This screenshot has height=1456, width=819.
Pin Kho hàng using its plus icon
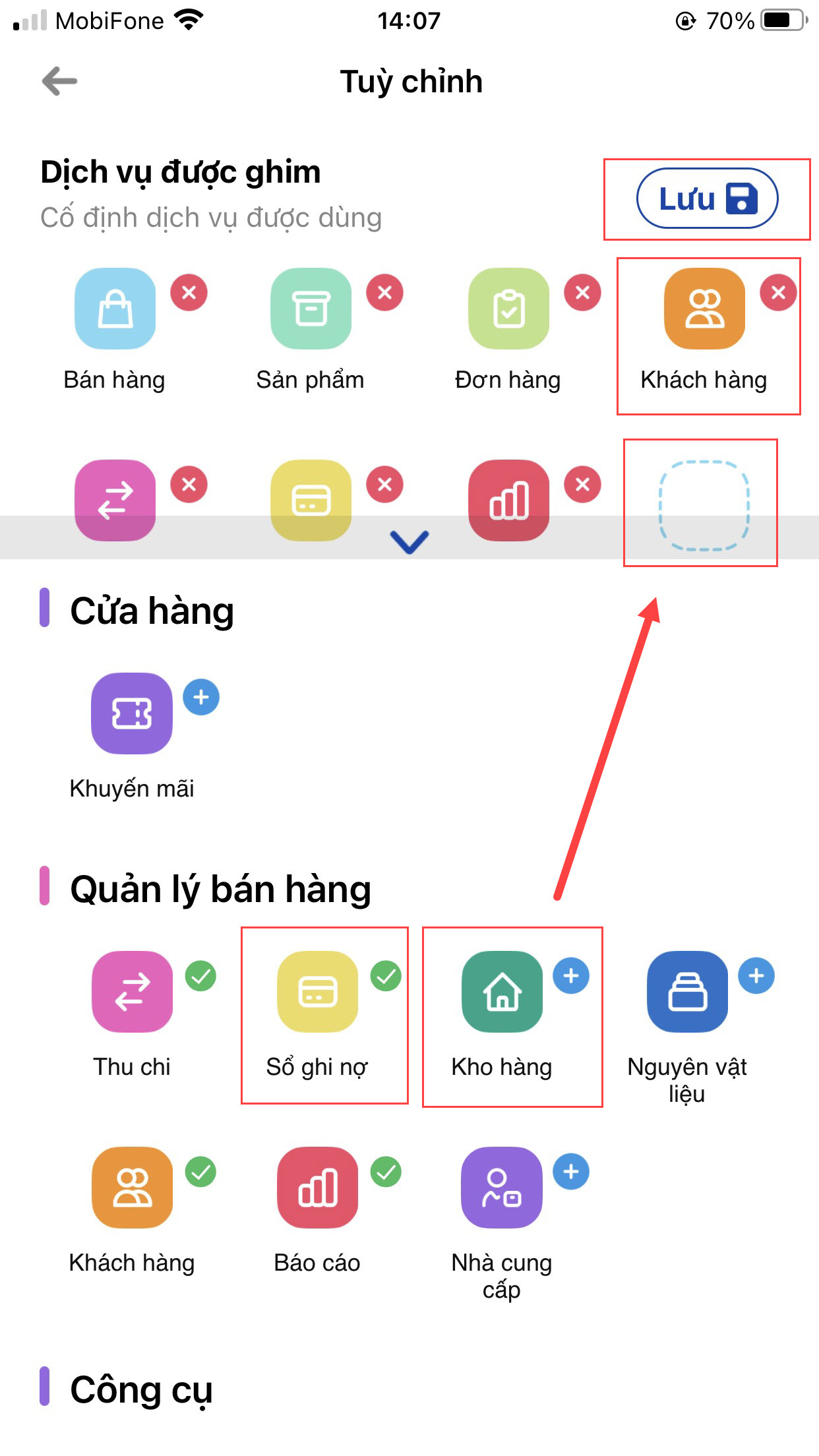571,976
